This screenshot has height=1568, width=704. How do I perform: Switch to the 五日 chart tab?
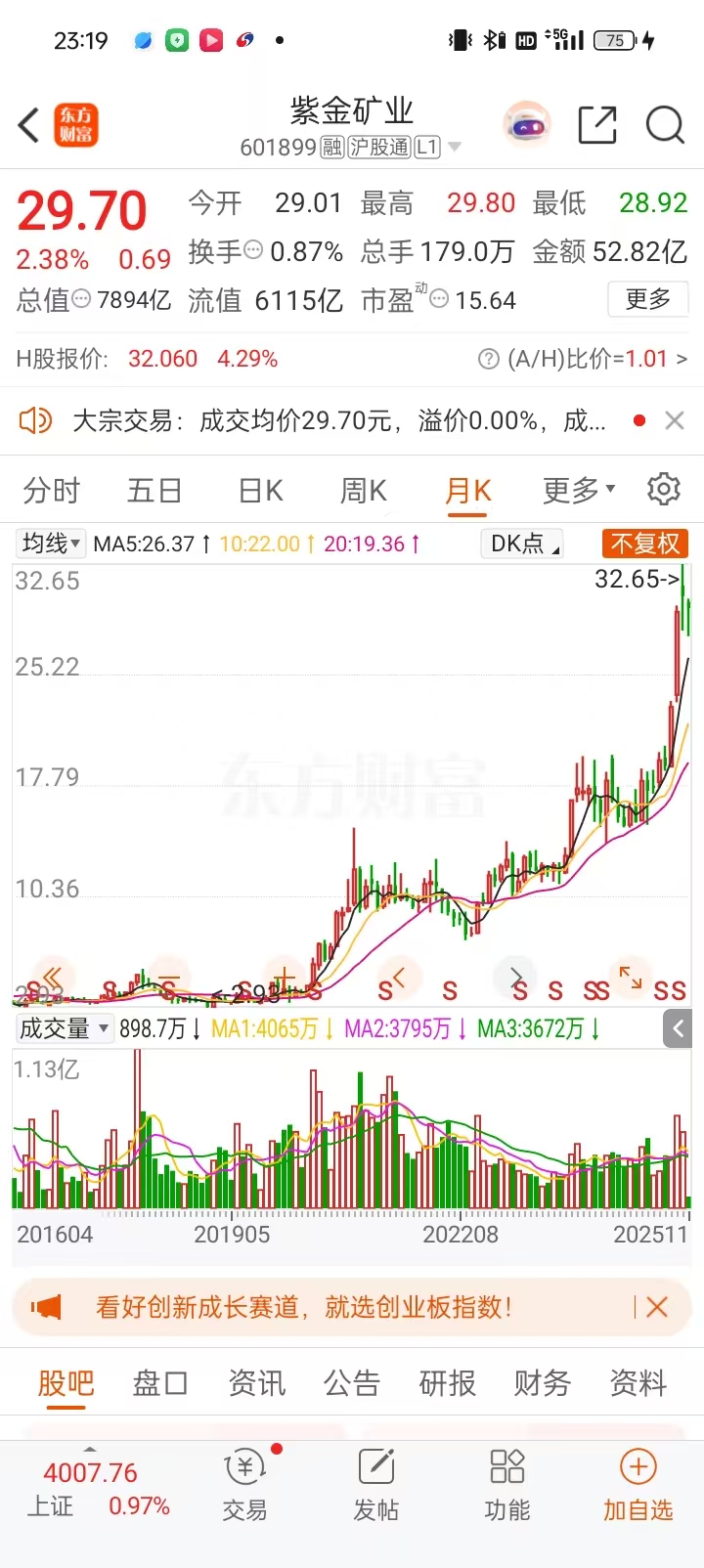pos(154,490)
